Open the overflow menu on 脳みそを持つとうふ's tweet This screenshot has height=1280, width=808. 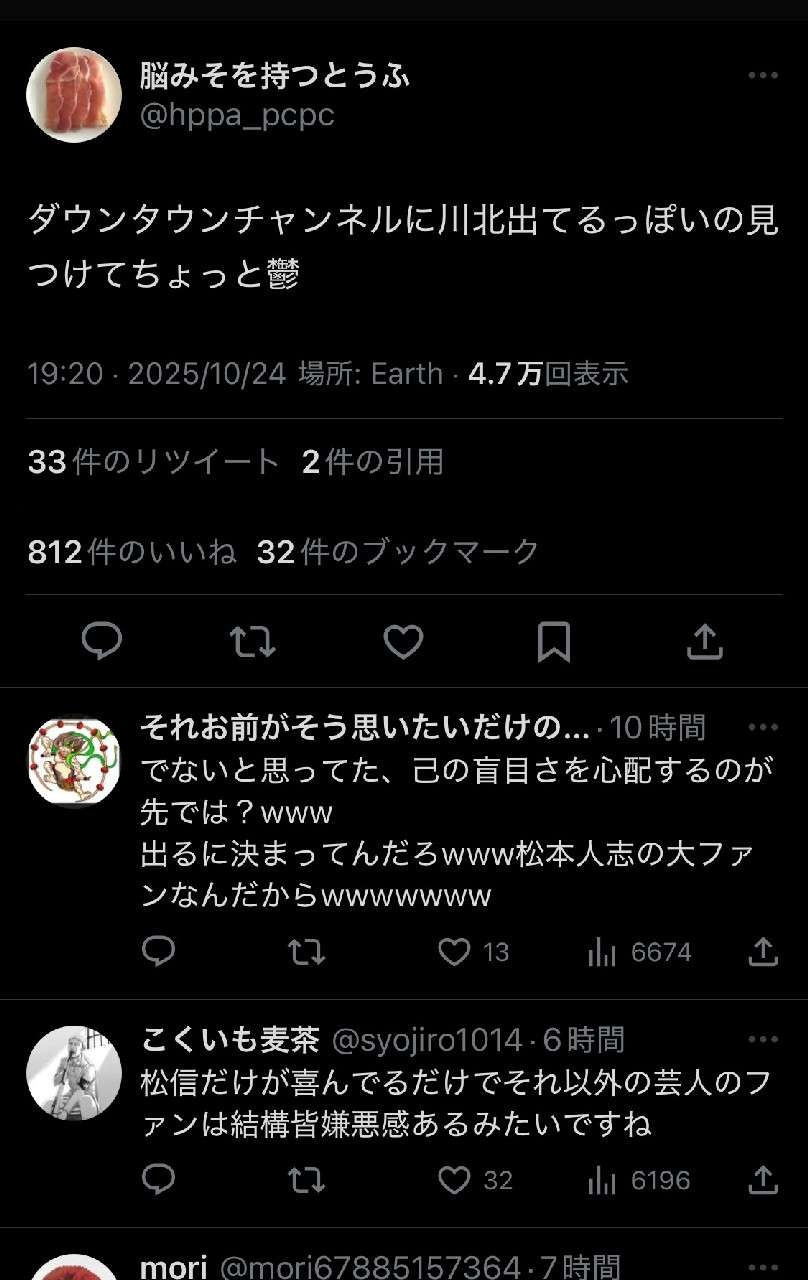(x=762, y=76)
